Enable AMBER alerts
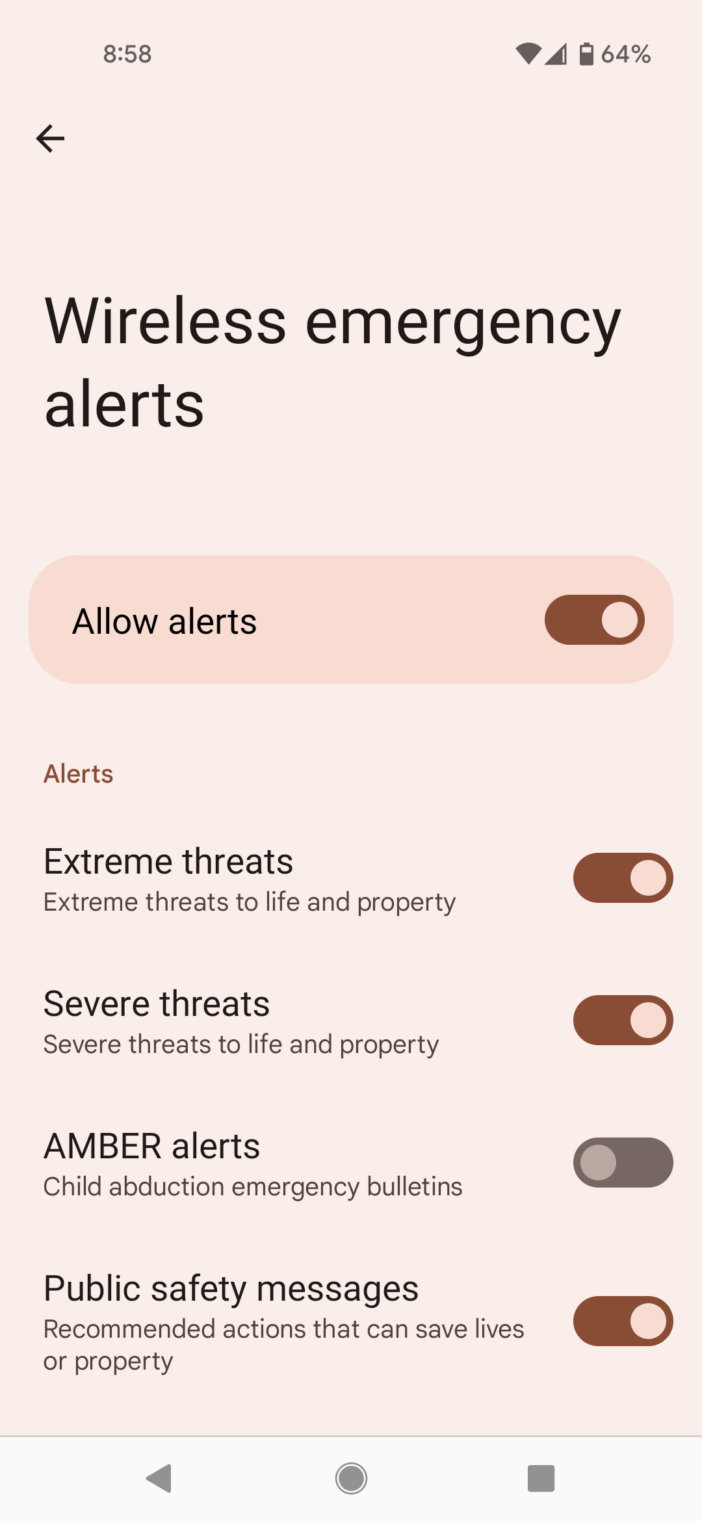Viewport: 702px width, 1521px height. tap(623, 1162)
